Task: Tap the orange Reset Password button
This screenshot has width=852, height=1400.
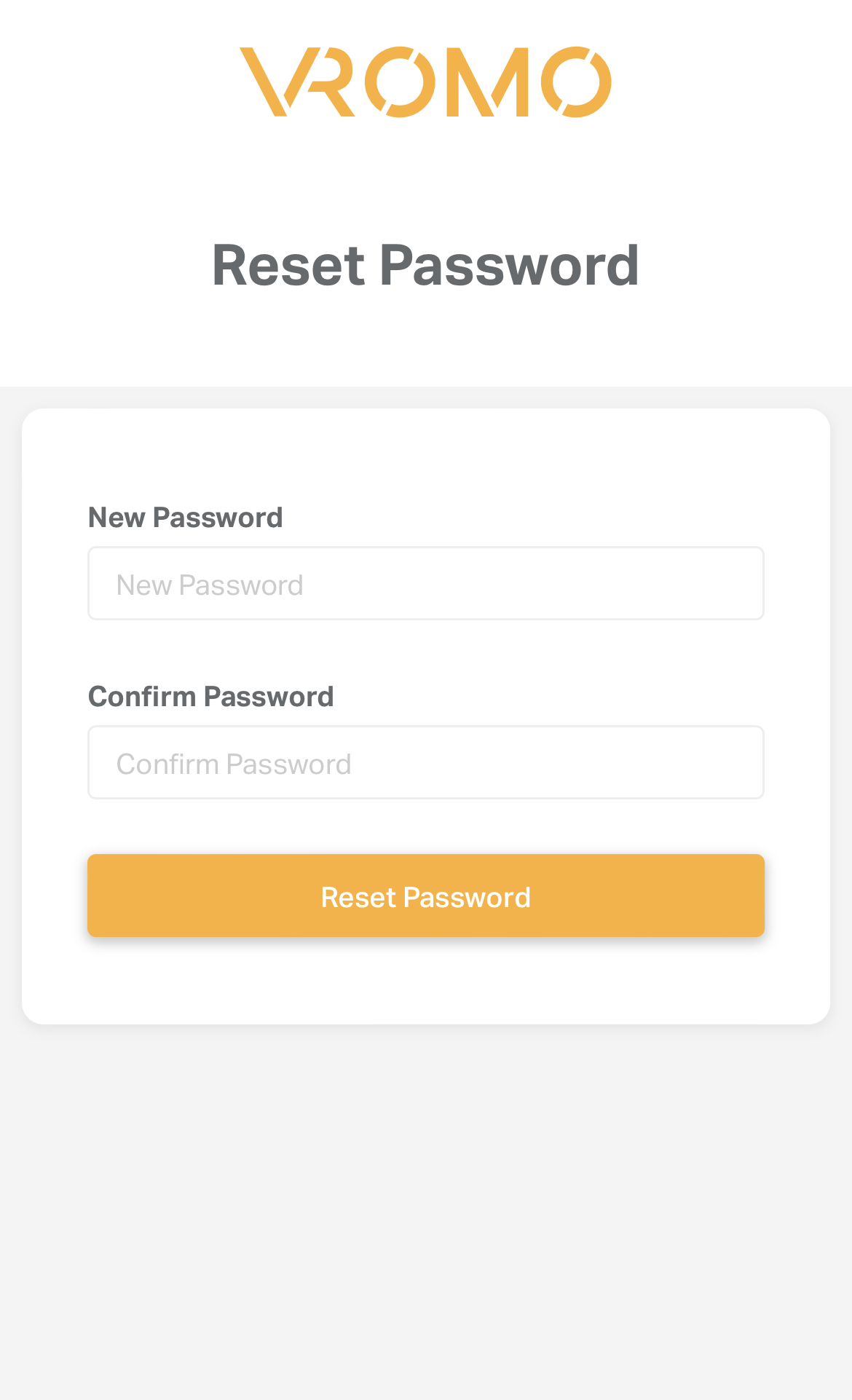Action: pyautogui.click(x=426, y=895)
